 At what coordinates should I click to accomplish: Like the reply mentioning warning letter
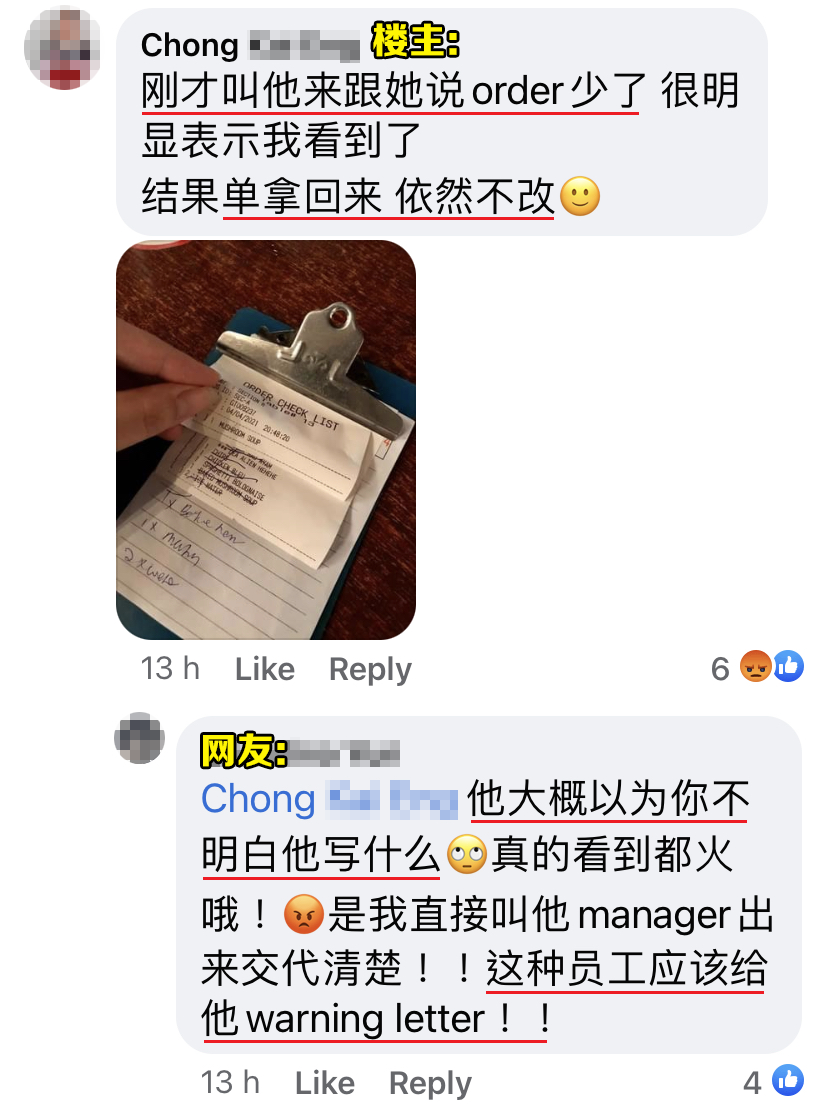tap(325, 1083)
